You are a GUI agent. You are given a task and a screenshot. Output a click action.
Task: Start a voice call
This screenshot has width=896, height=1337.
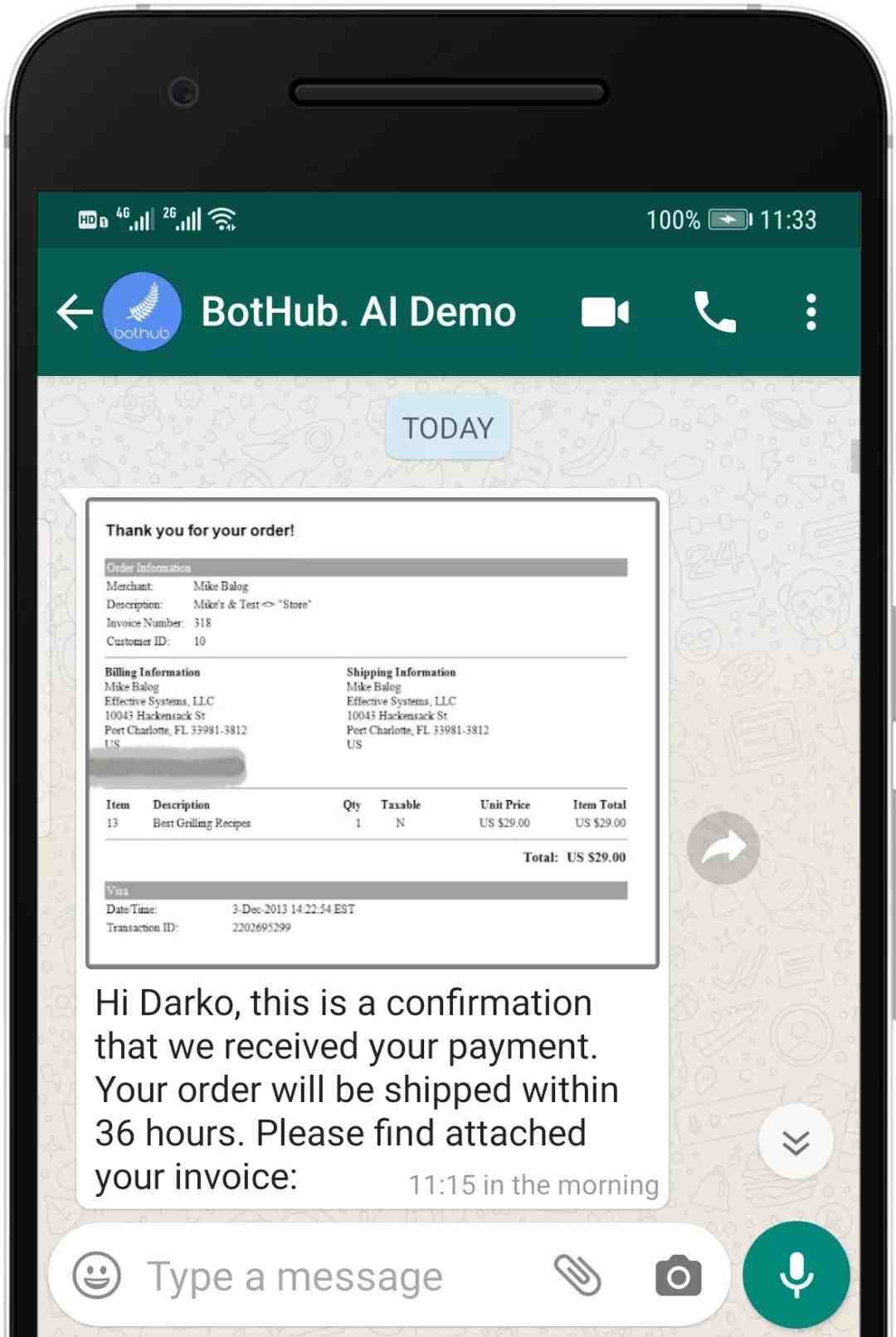point(714,313)
